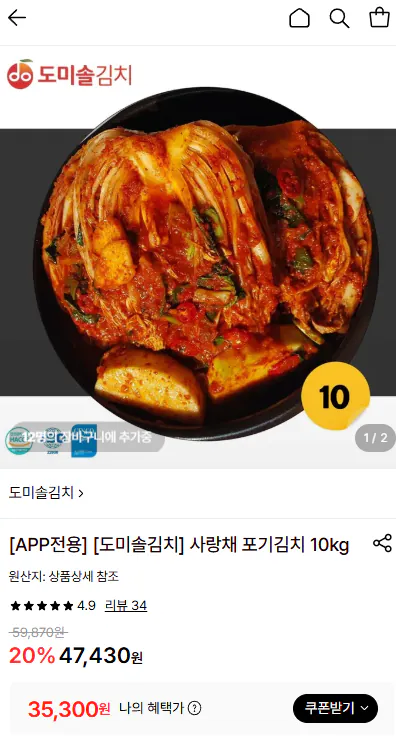The image size is (396, 742).
Task: Go back using the arrow icon
Action: pos(17,18)
